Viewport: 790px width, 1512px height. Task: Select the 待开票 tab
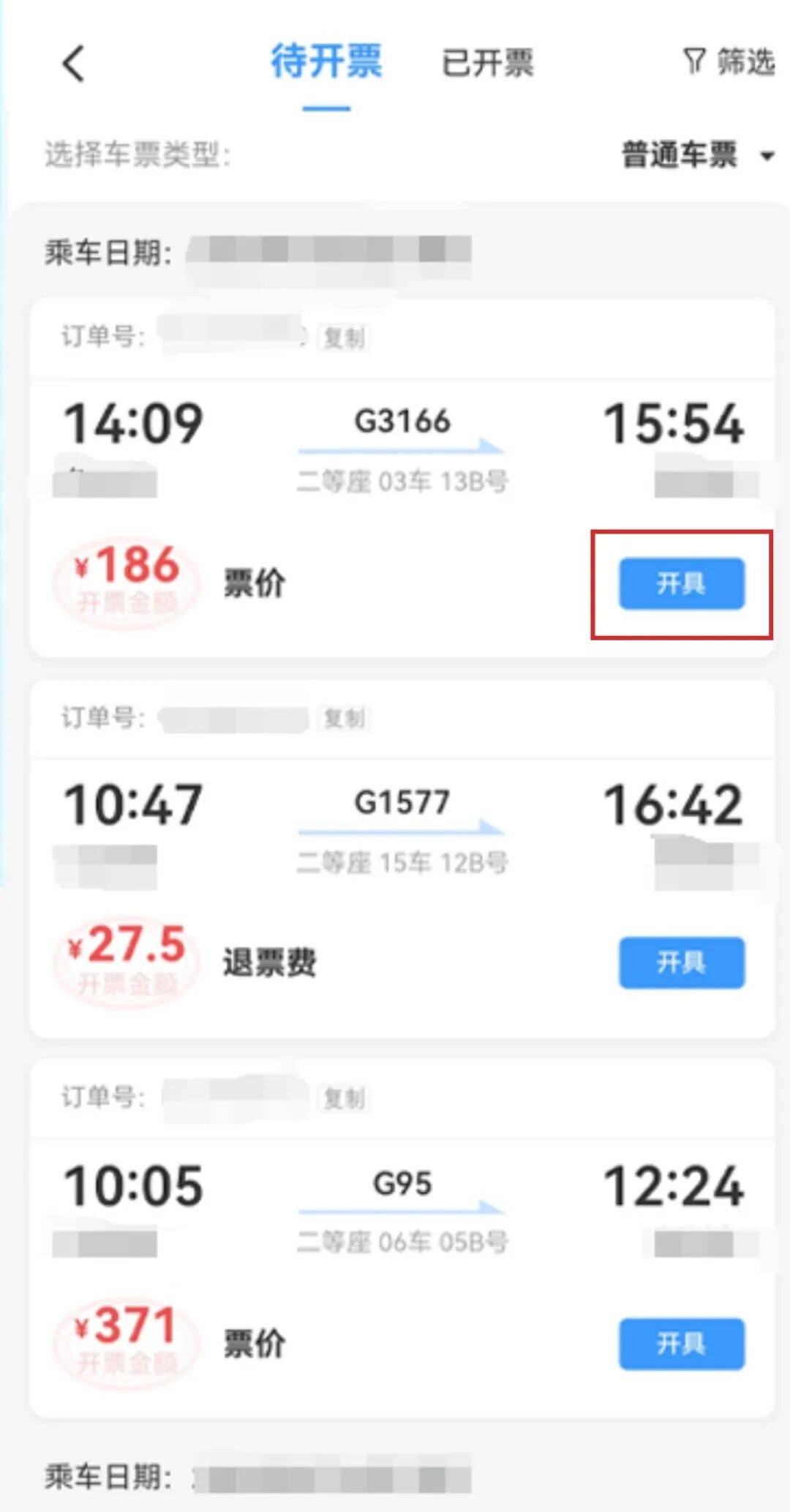pyautogui.click(x=326, y=61)
